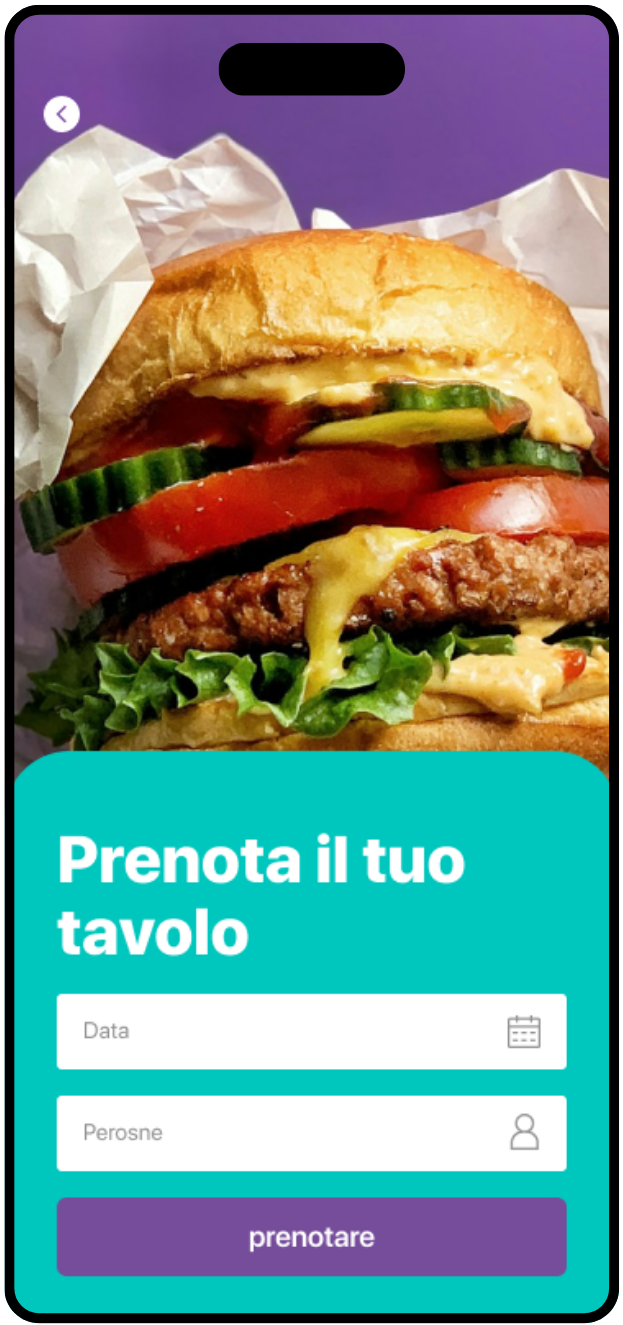This screenshot has width=623, height=1325.
Task: Go back using the arrow icon
Action: 62,114
